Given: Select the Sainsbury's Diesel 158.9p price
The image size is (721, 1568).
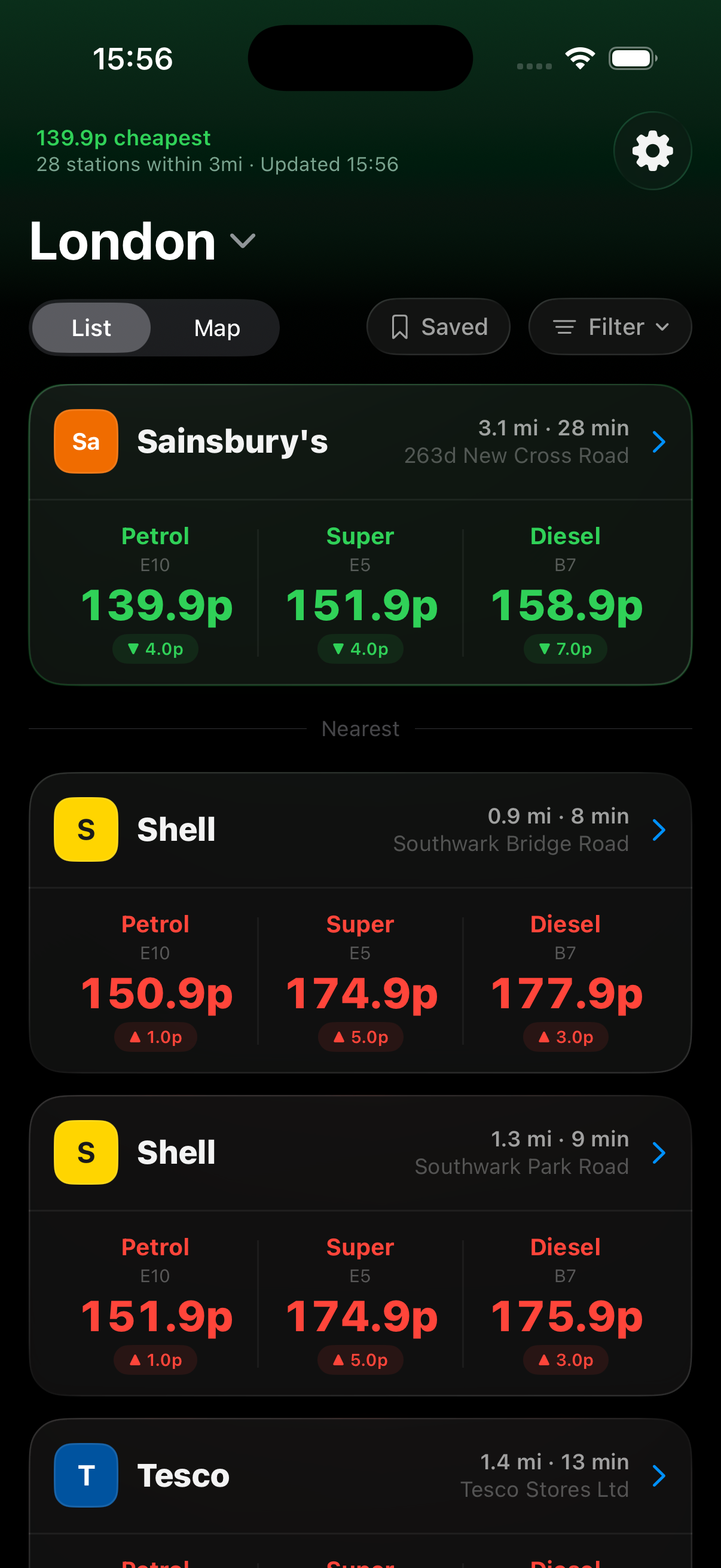Looking at the screenshot, I should pos(565,605).
